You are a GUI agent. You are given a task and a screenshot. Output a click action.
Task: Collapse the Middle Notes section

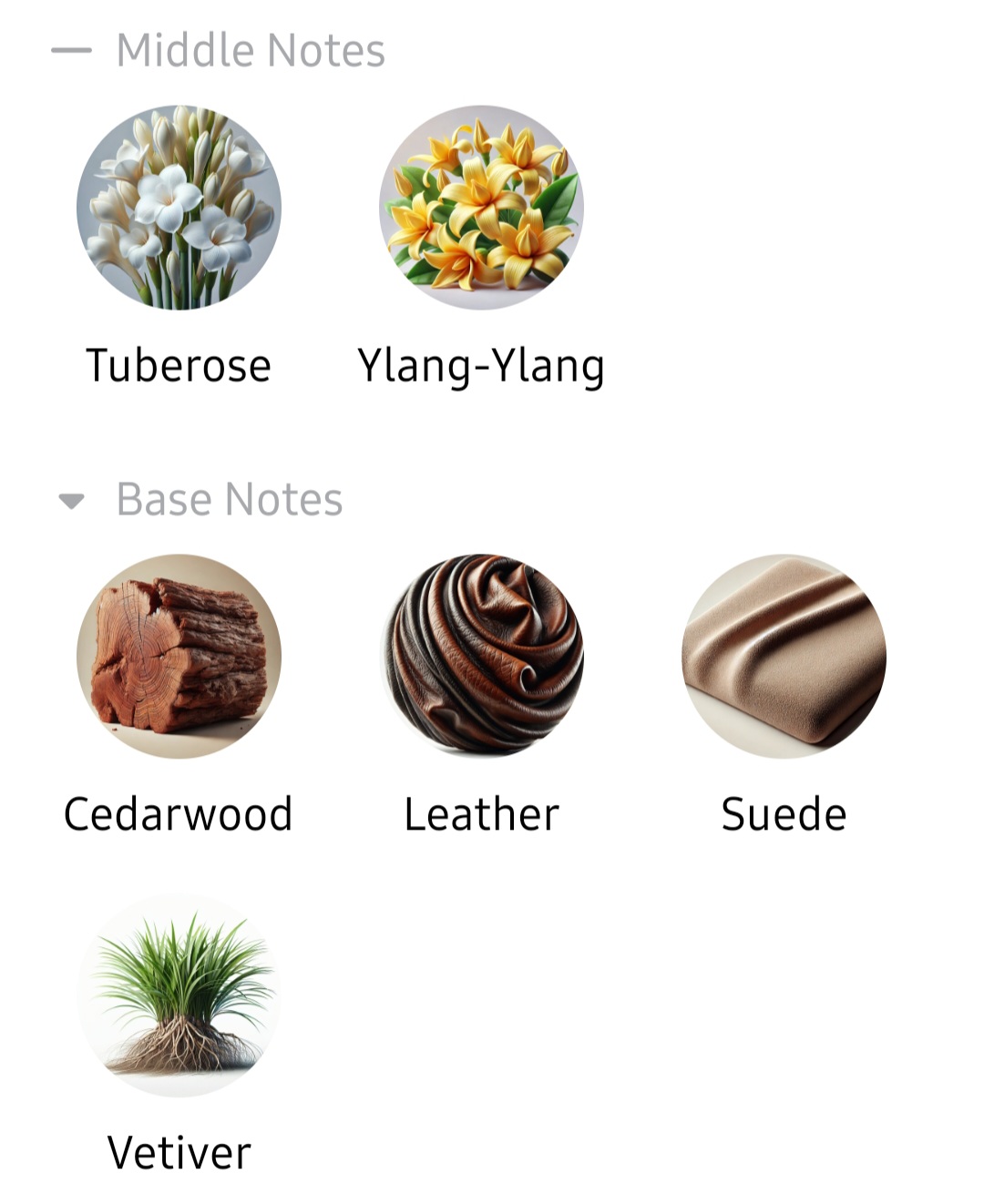(71, 51)
